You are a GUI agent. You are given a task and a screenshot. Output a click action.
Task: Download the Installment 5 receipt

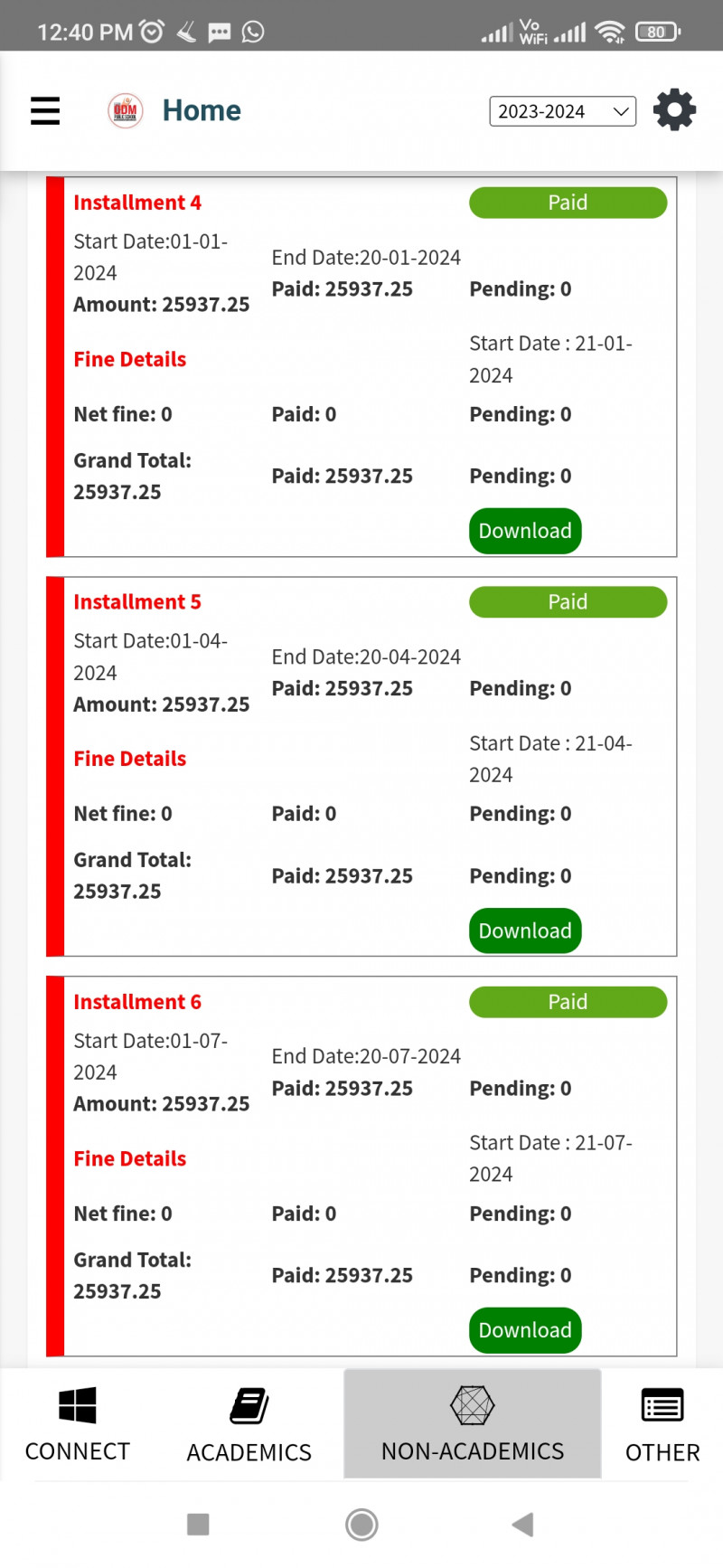click(x=525, y=930)
